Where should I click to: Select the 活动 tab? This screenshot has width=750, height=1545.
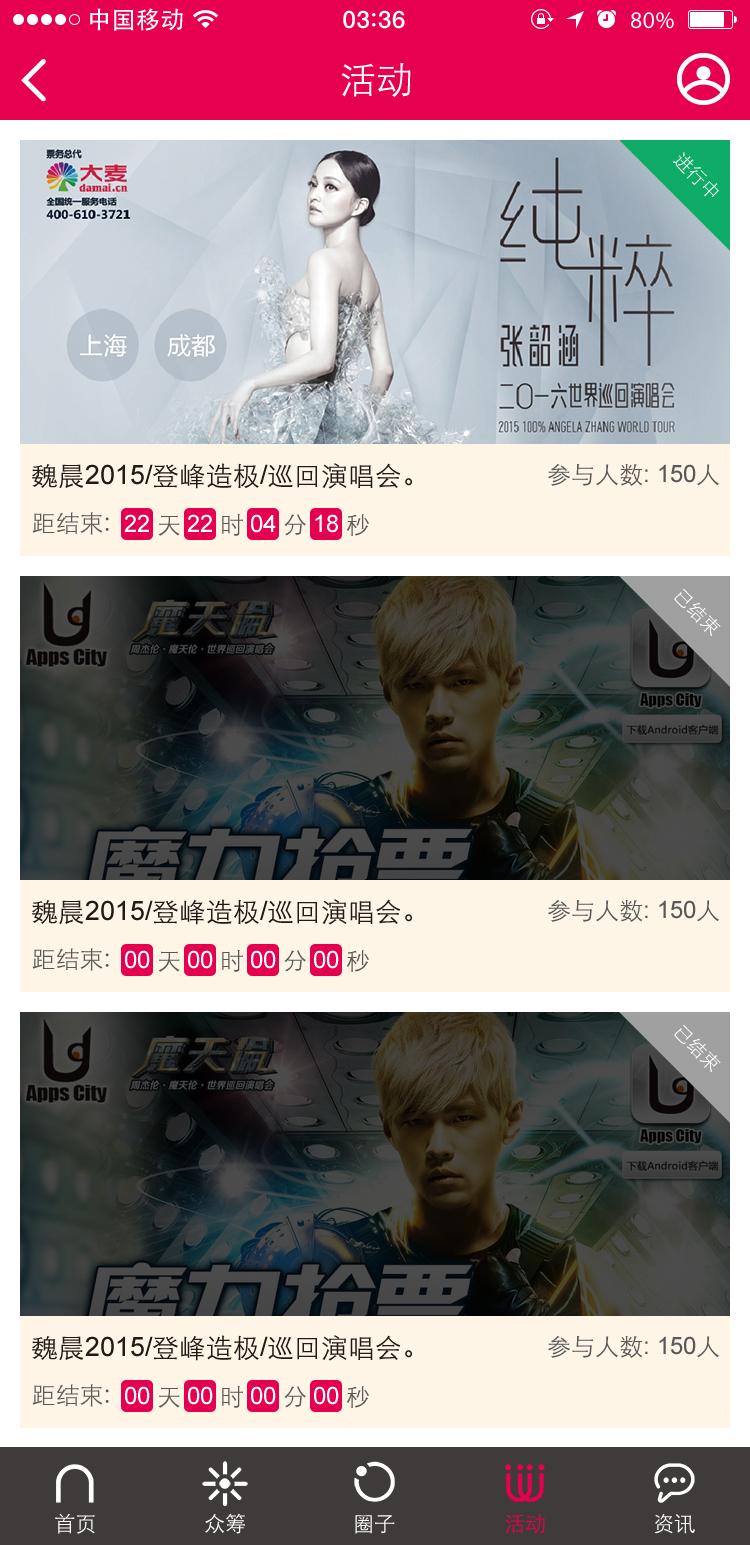point(524,1497)
